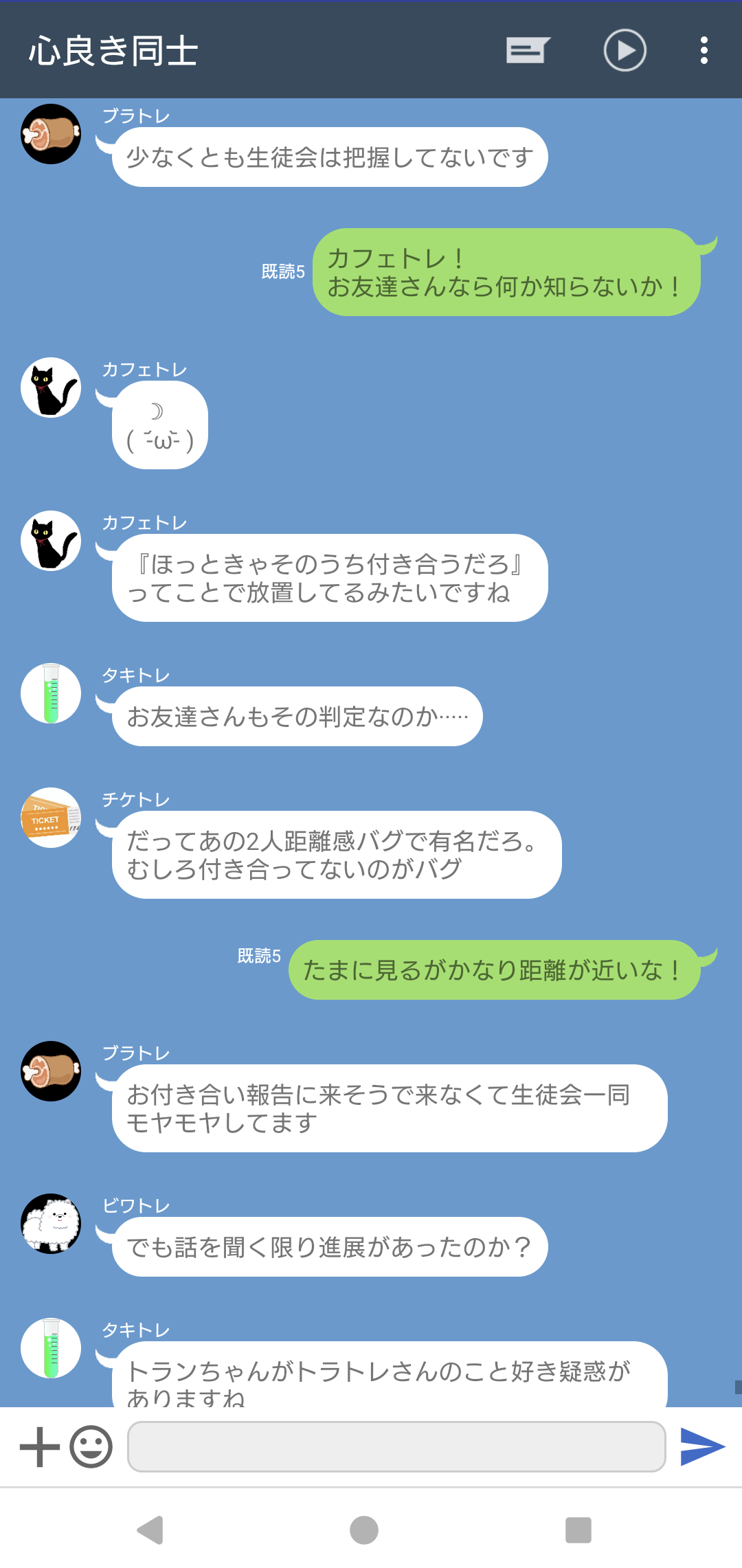Image resolution: width=742 pixels, height=1568 pixels.
Task: Return to the home screen with the home button
Action: click(x=364, y=1530)
